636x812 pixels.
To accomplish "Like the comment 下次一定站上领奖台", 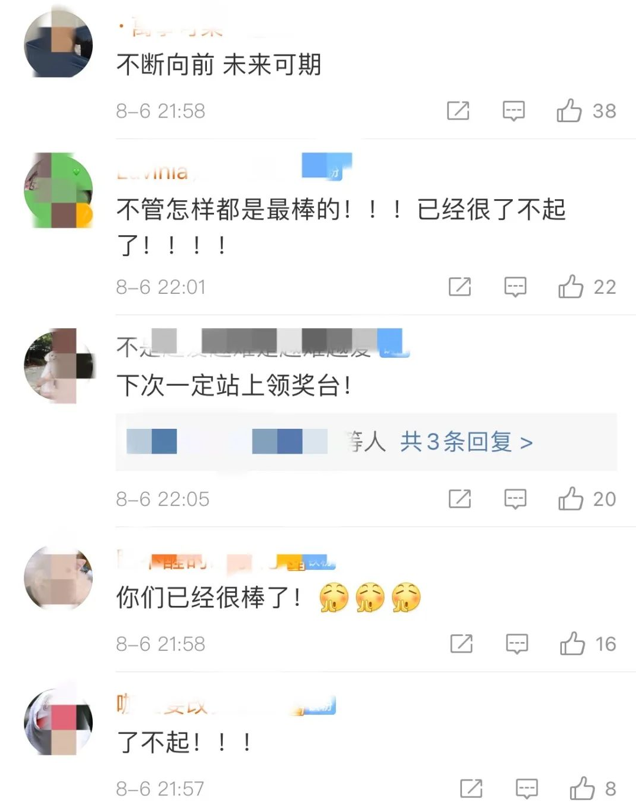I will coord(571,498).
